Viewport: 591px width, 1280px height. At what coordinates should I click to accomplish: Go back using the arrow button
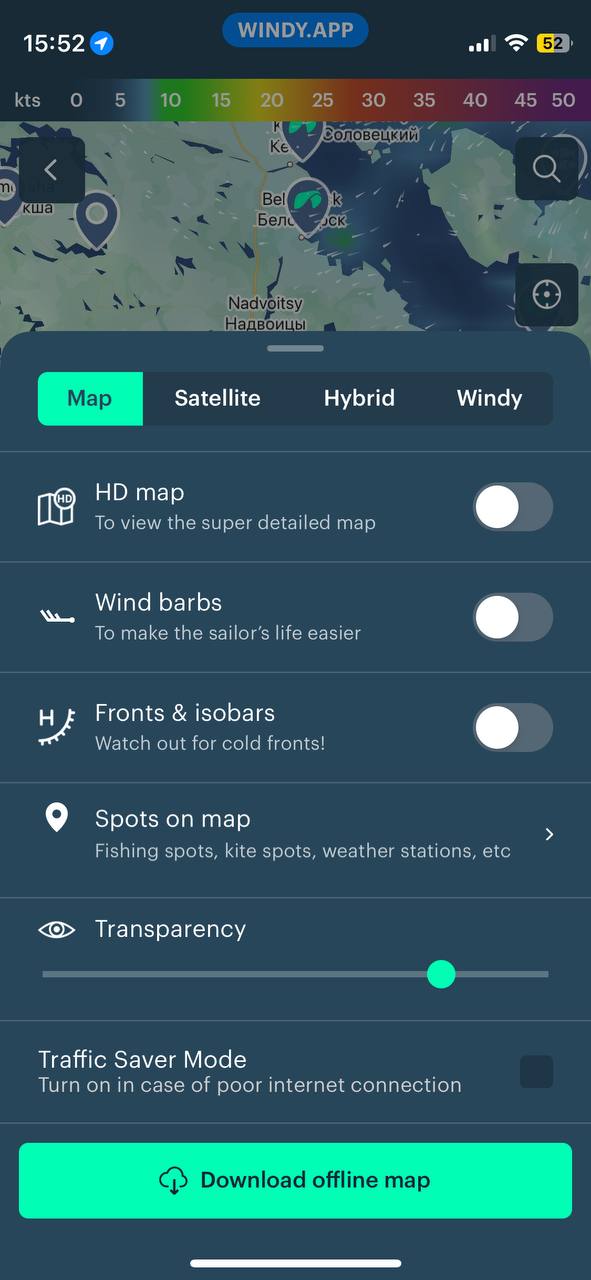[51, 170]
